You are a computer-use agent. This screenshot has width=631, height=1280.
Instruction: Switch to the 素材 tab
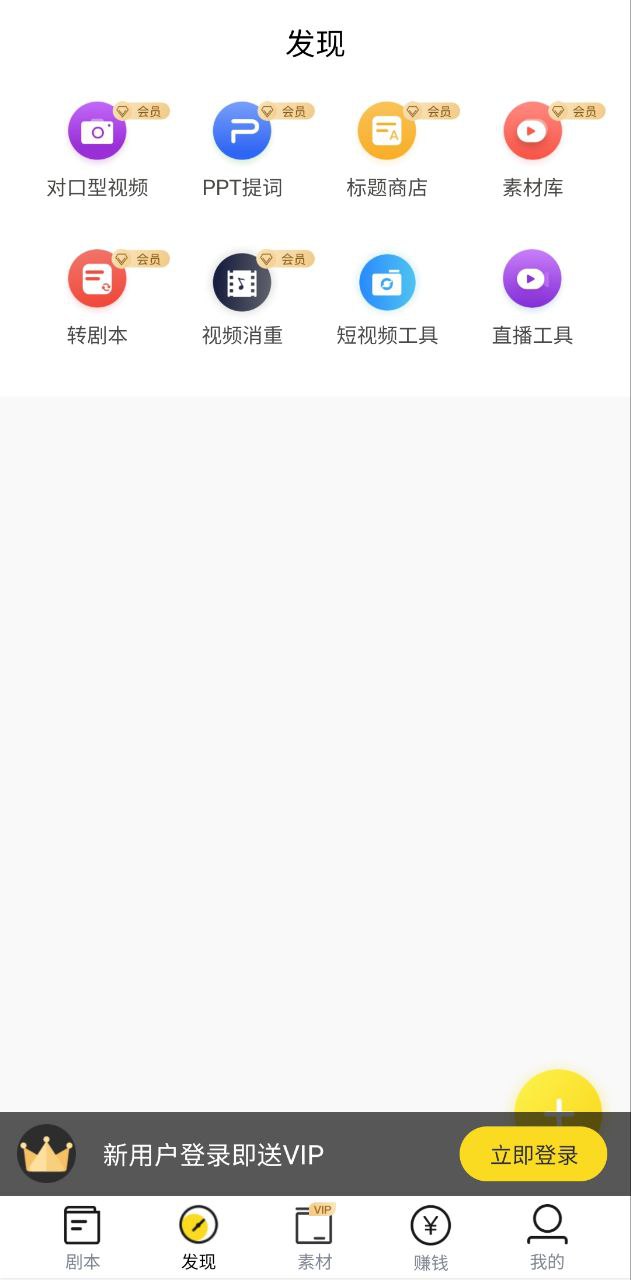[x=314, y=1238]
